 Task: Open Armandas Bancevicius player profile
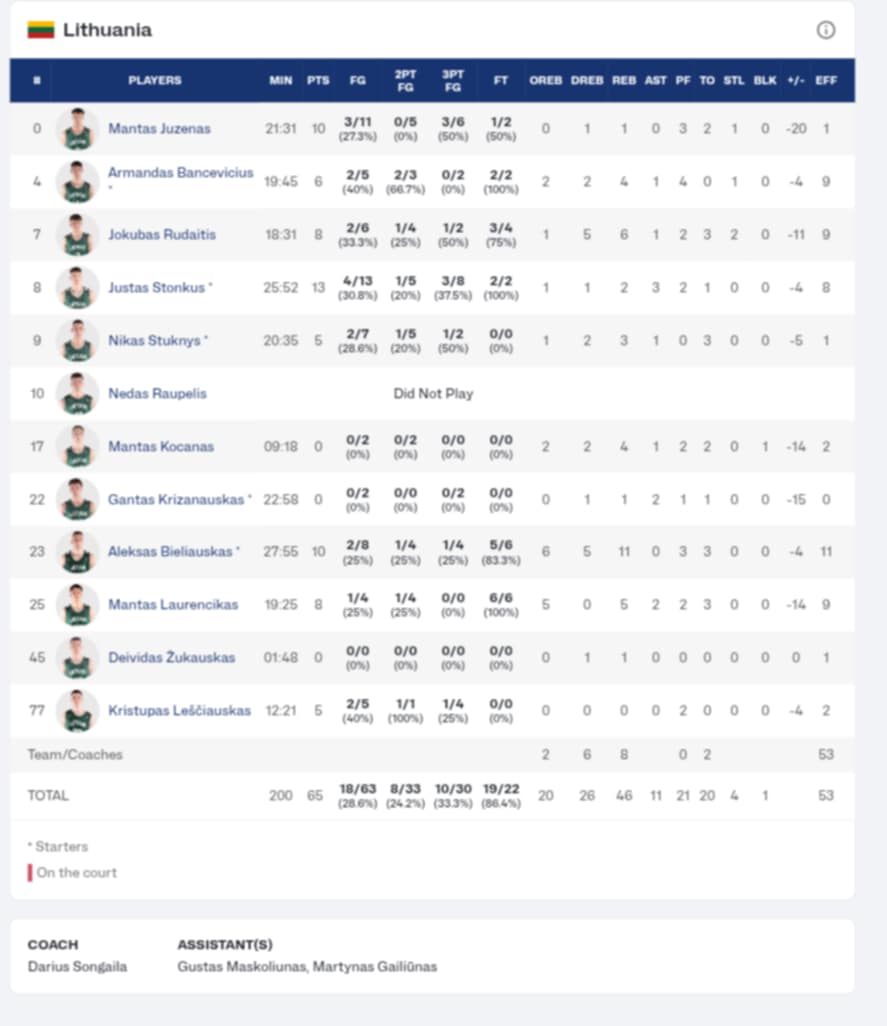pos(180,172)
